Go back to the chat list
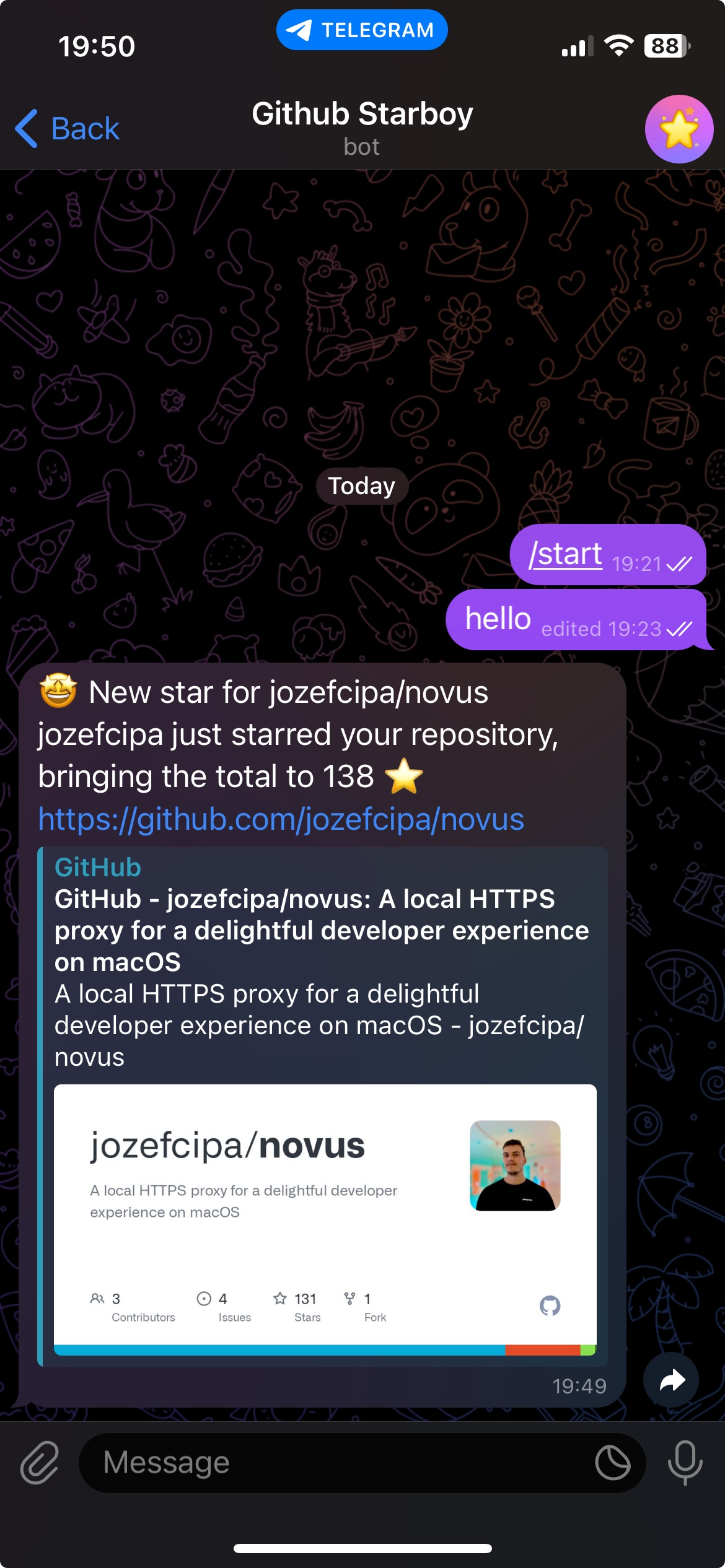Viewport: 725px width, 1568px height. (x=67, y=129)
